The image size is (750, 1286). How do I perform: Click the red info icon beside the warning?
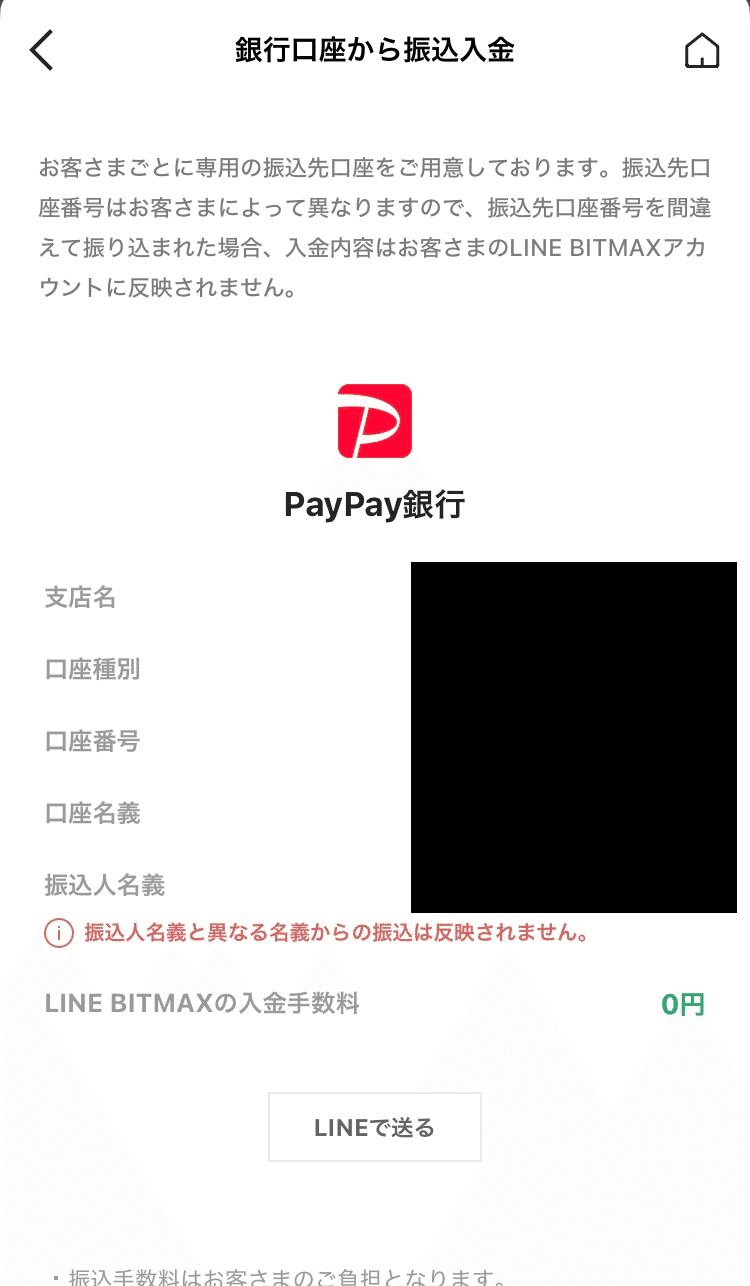coord(57,933)
